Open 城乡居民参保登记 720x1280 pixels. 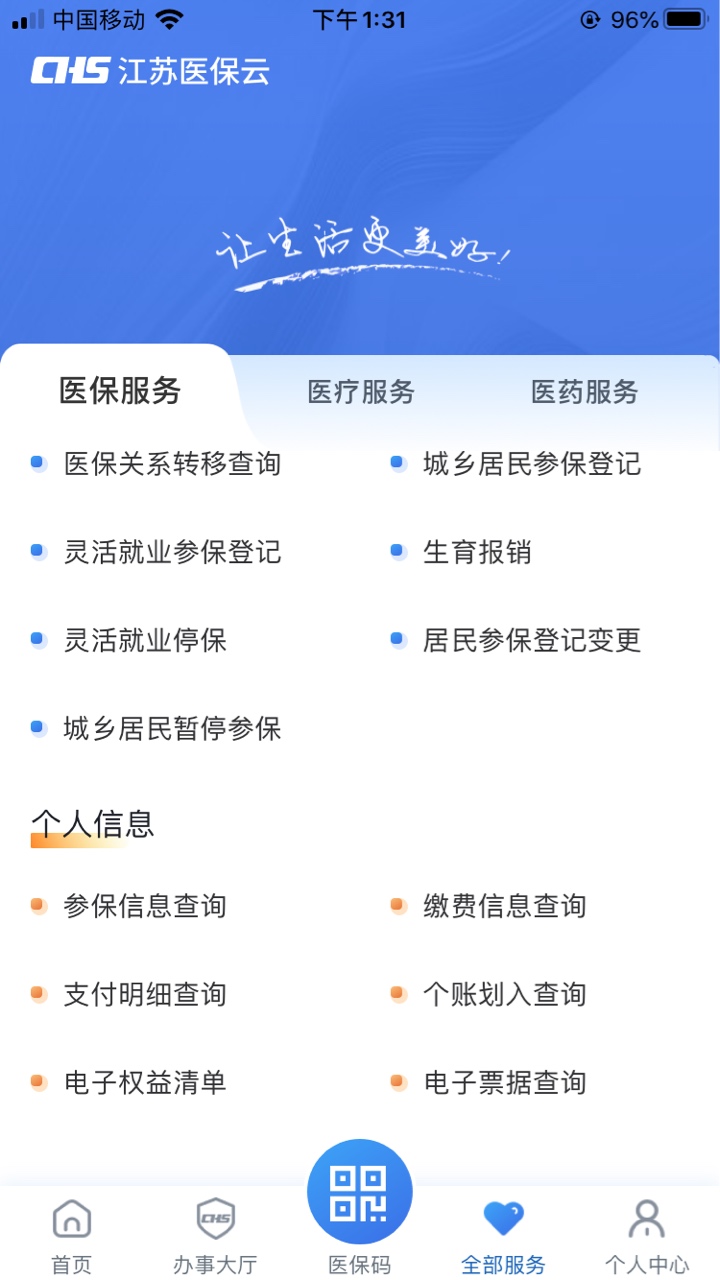532,464
